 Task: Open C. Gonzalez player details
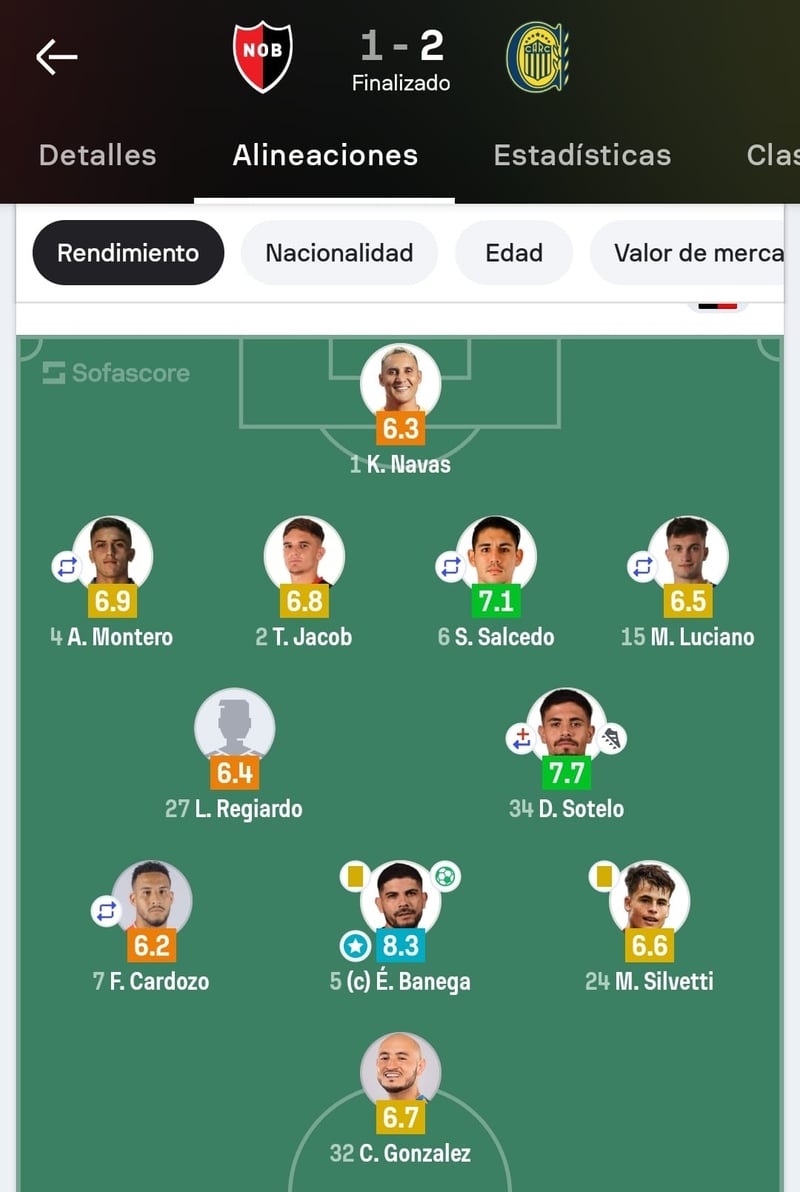pos(400,1069)
